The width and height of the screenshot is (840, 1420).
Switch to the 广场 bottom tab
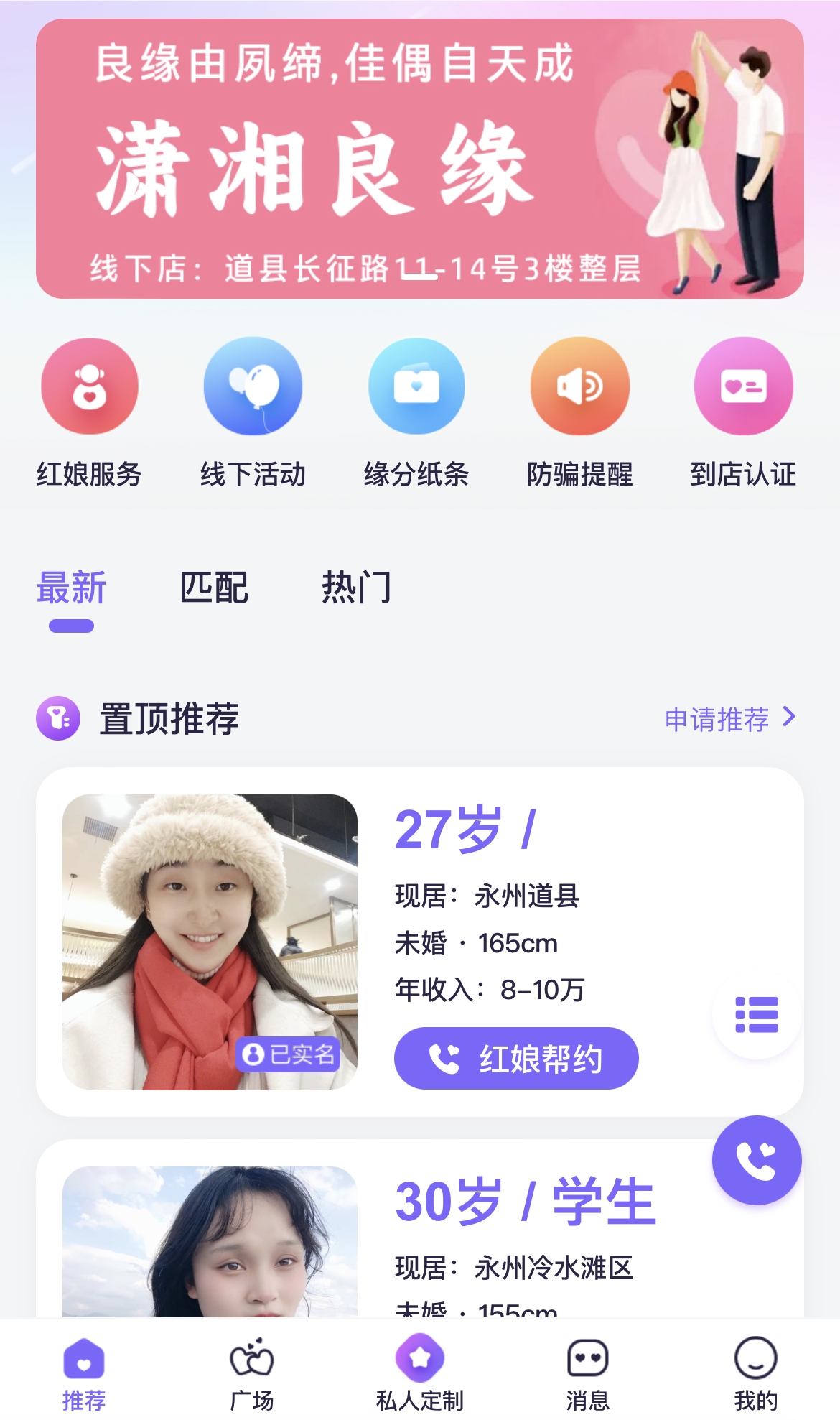[252, 1373]
